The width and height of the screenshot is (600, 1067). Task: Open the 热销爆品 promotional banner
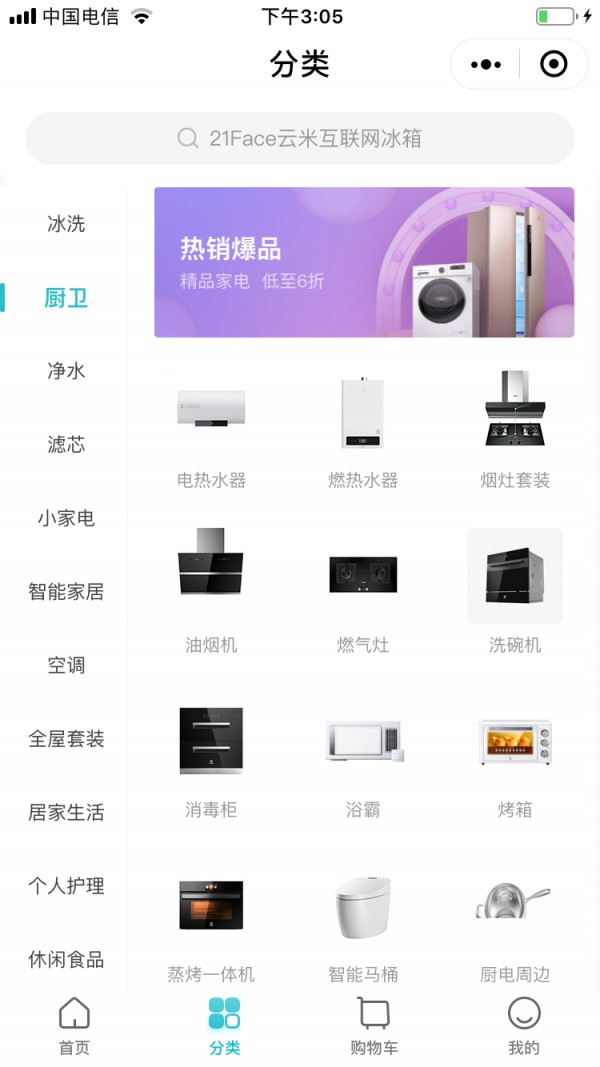[364, 262]
